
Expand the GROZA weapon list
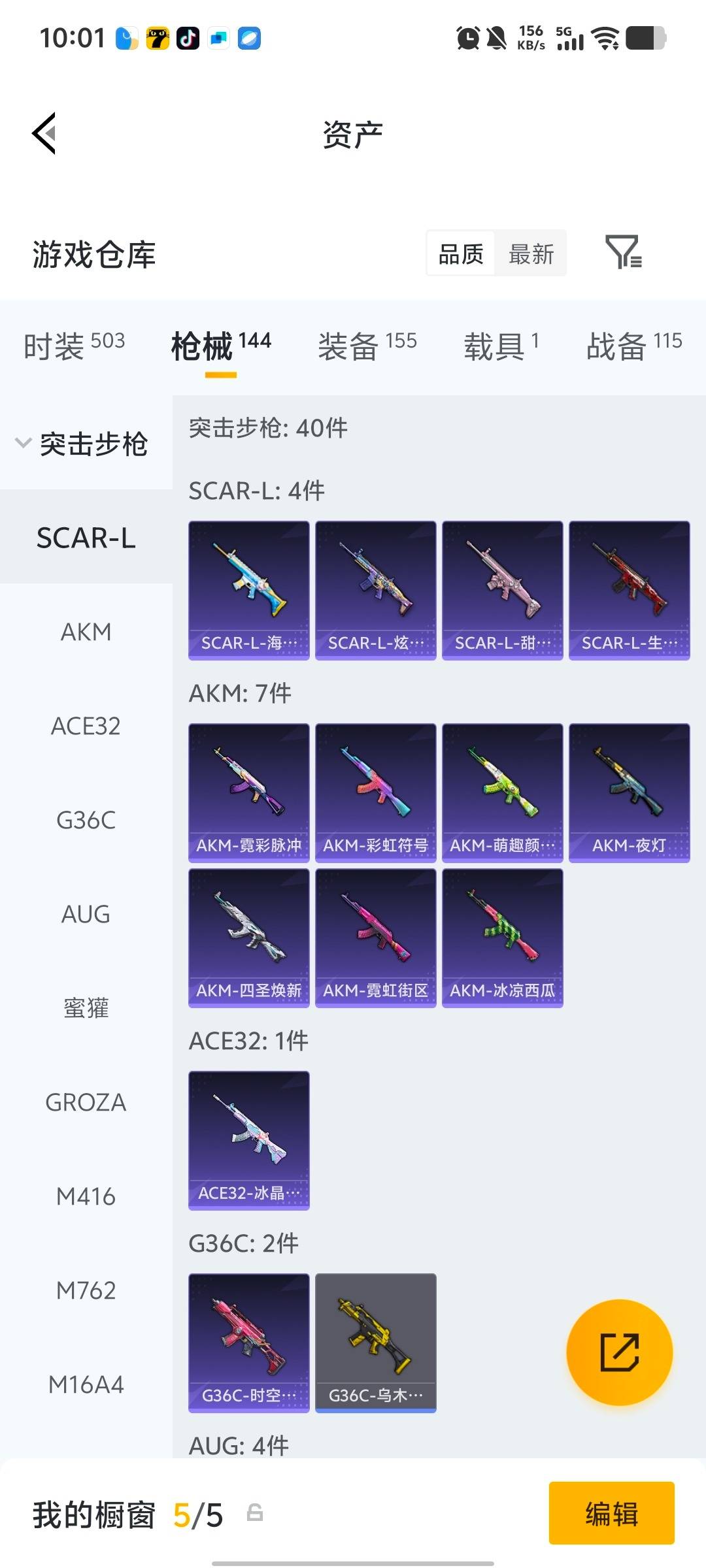coord(85,1102)
